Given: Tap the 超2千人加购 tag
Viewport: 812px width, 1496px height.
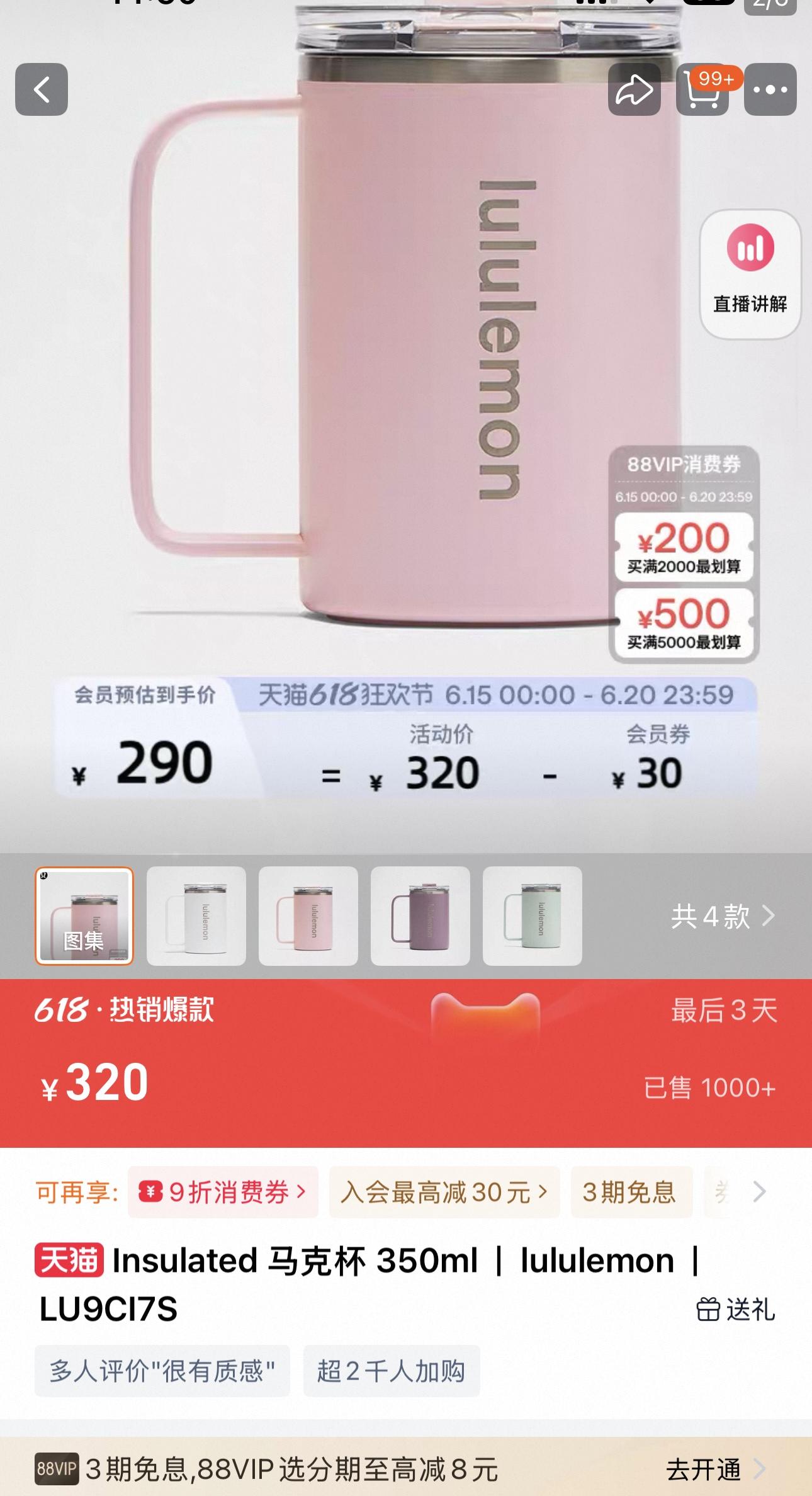Looking at the screenshot, I should [392, 1371].
